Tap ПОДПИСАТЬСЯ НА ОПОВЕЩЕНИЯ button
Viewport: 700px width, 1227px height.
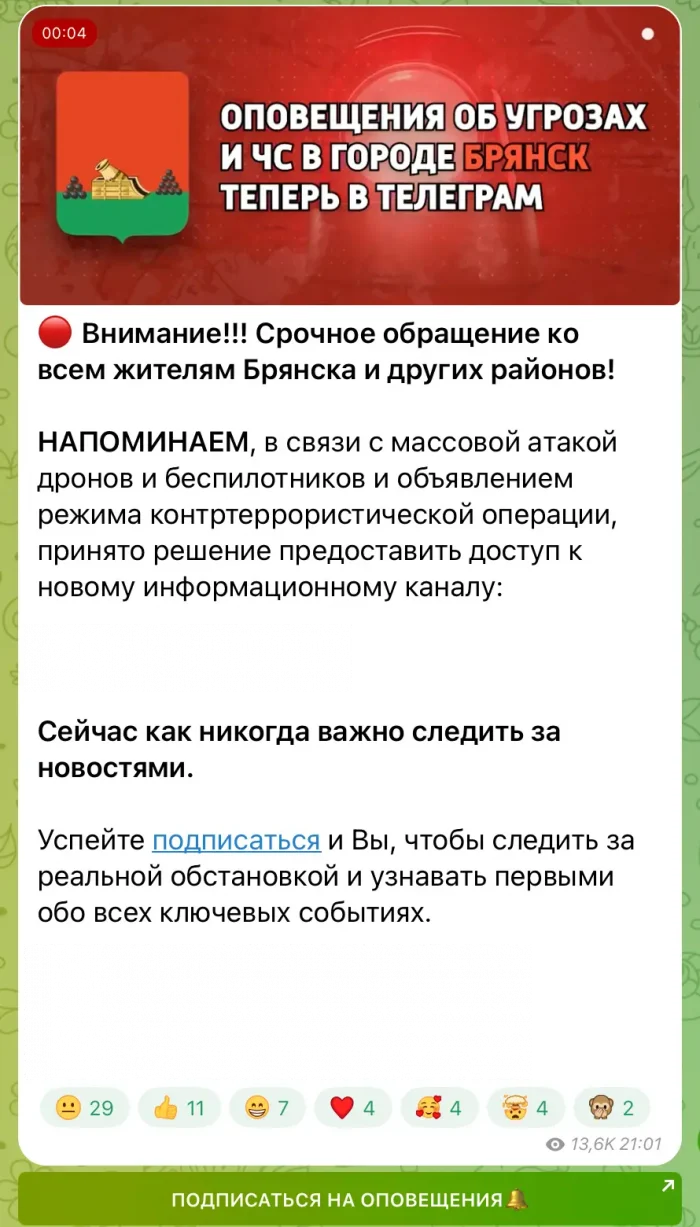[350, 1200]
